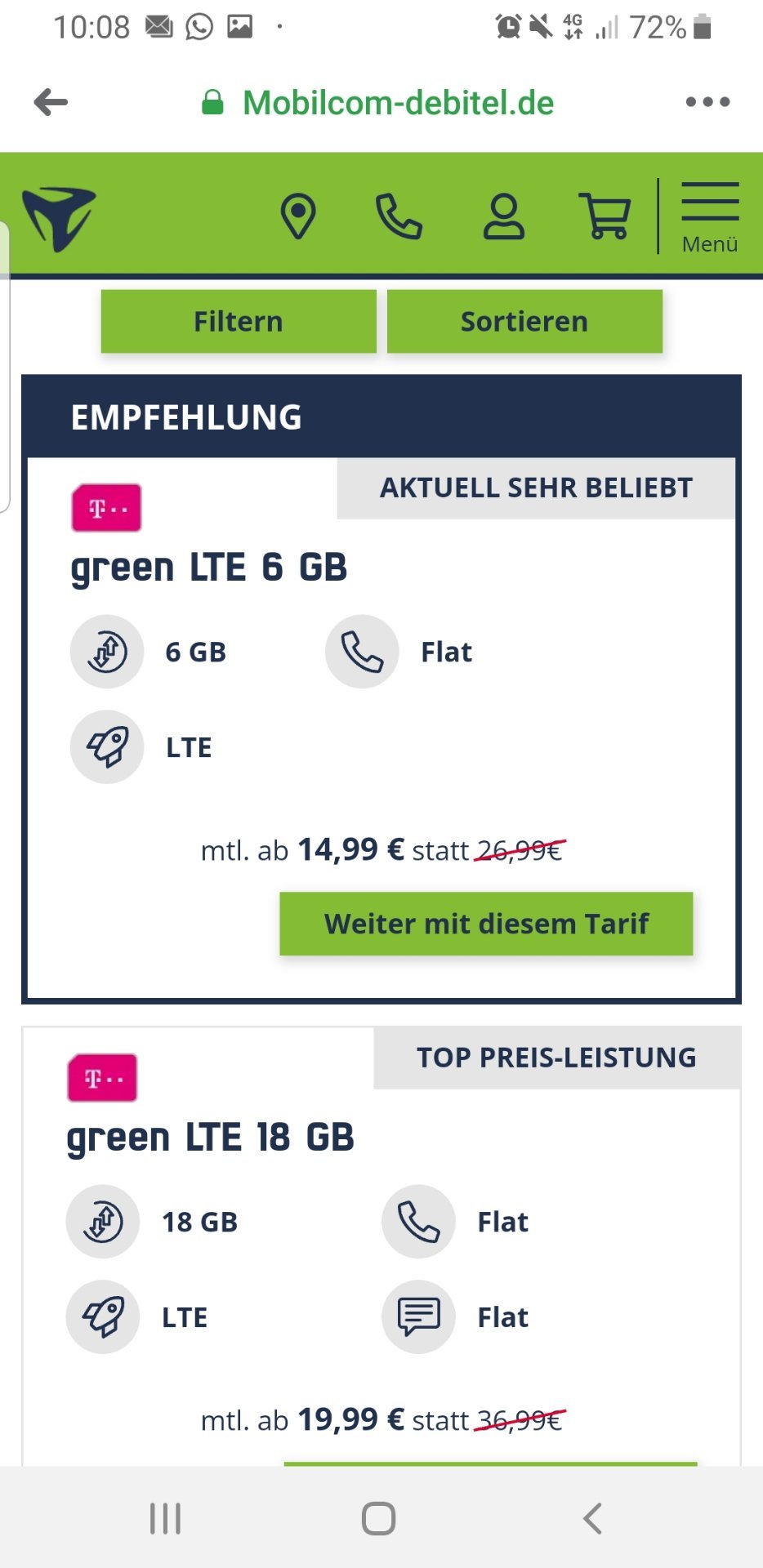The width and height of the screenshot is (763, 1568).
Task: Tap the system home button
Action: (379, 1519)
